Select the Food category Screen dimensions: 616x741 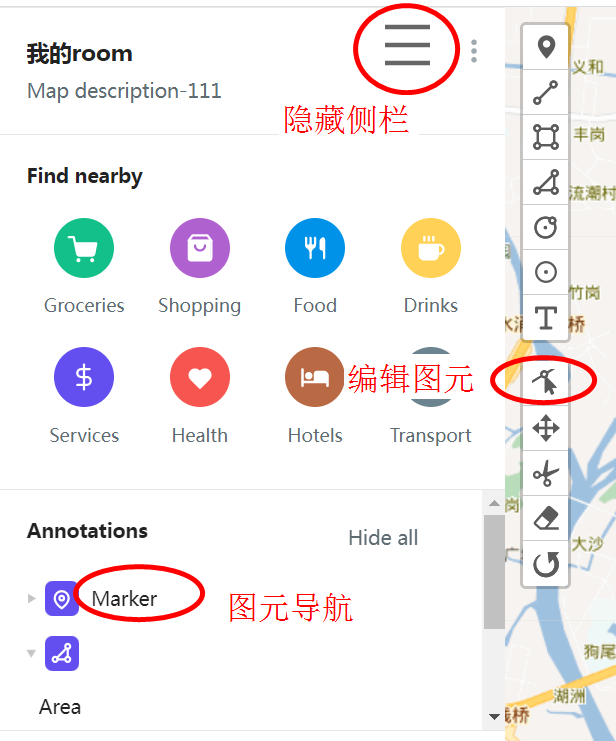coord(315,248)
